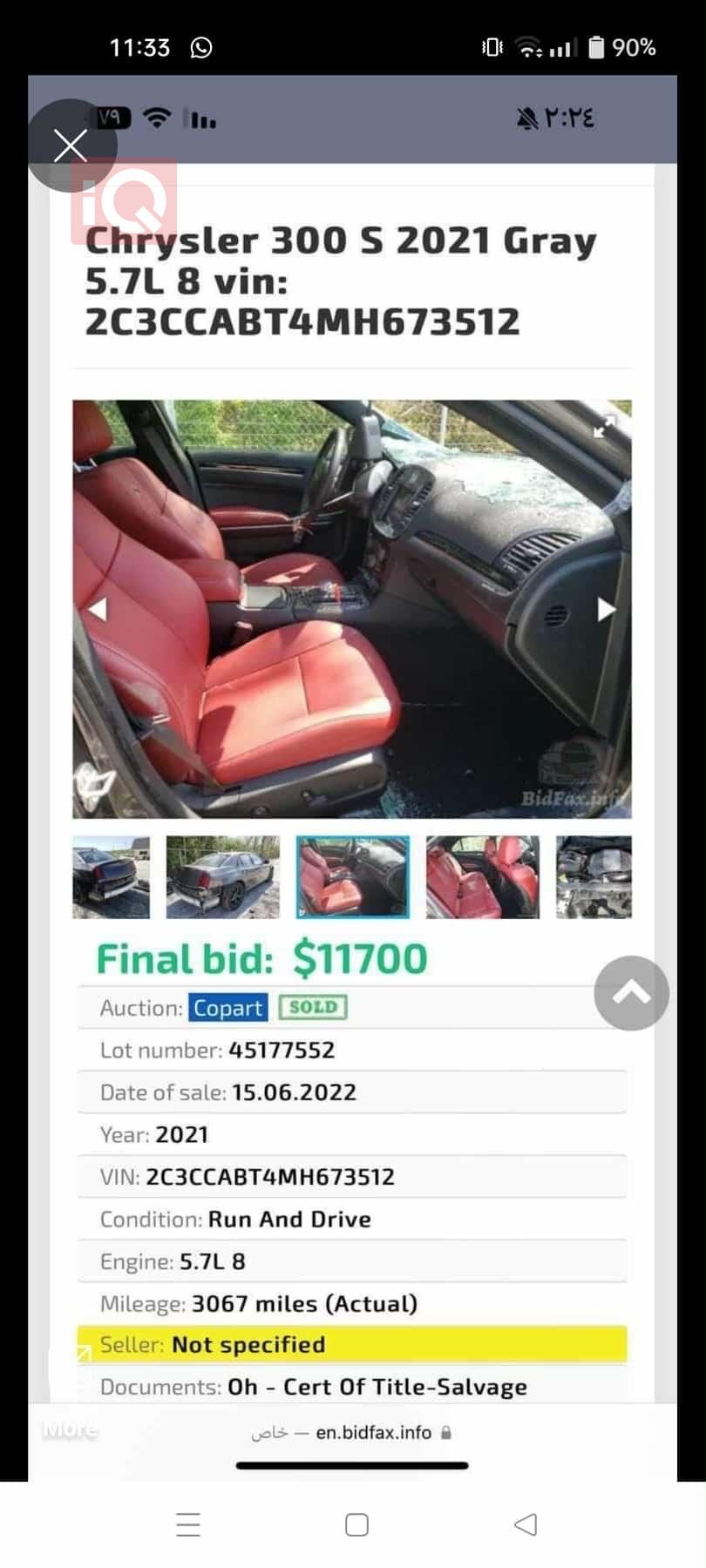This screenshot has height=1568, width=706.
Task: View the previous photo with left arrow
Action: click(98, 610)
